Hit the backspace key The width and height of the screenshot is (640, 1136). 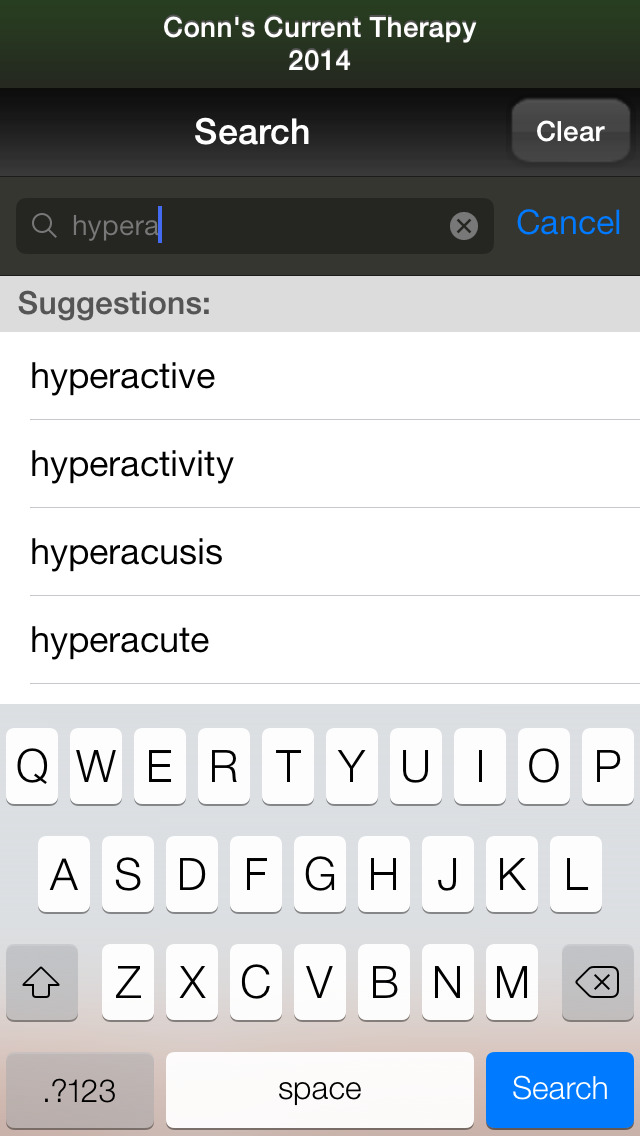597,982
